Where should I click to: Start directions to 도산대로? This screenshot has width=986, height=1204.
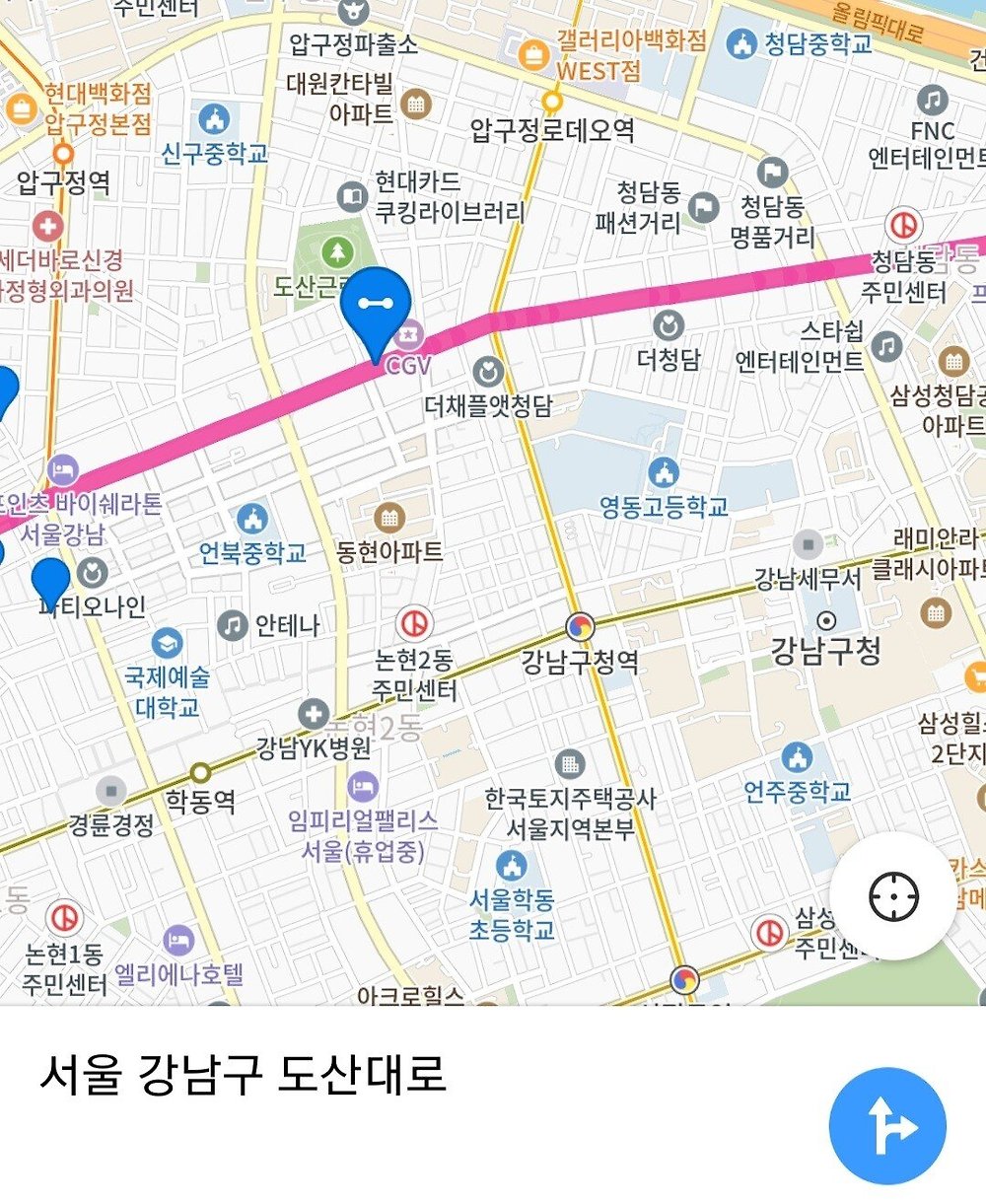click(887, 1126)
